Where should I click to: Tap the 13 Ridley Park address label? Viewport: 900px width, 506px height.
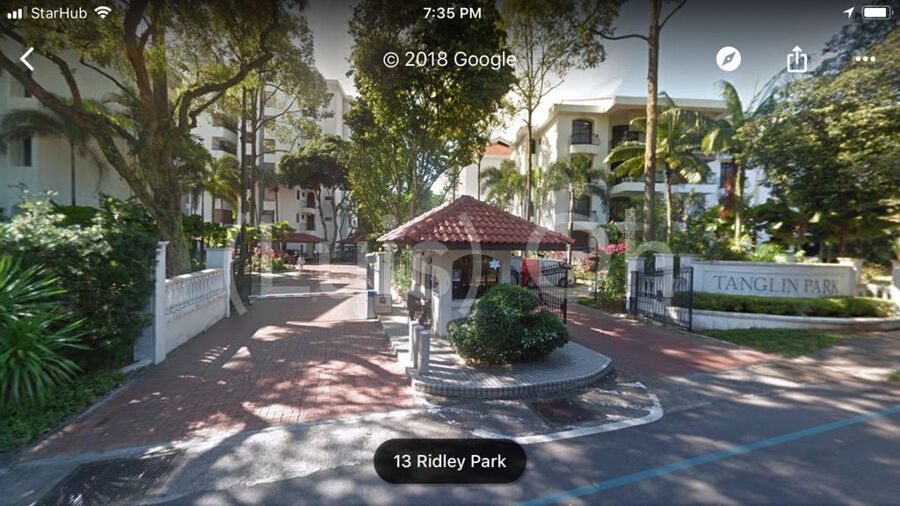(x=450, y=462)
